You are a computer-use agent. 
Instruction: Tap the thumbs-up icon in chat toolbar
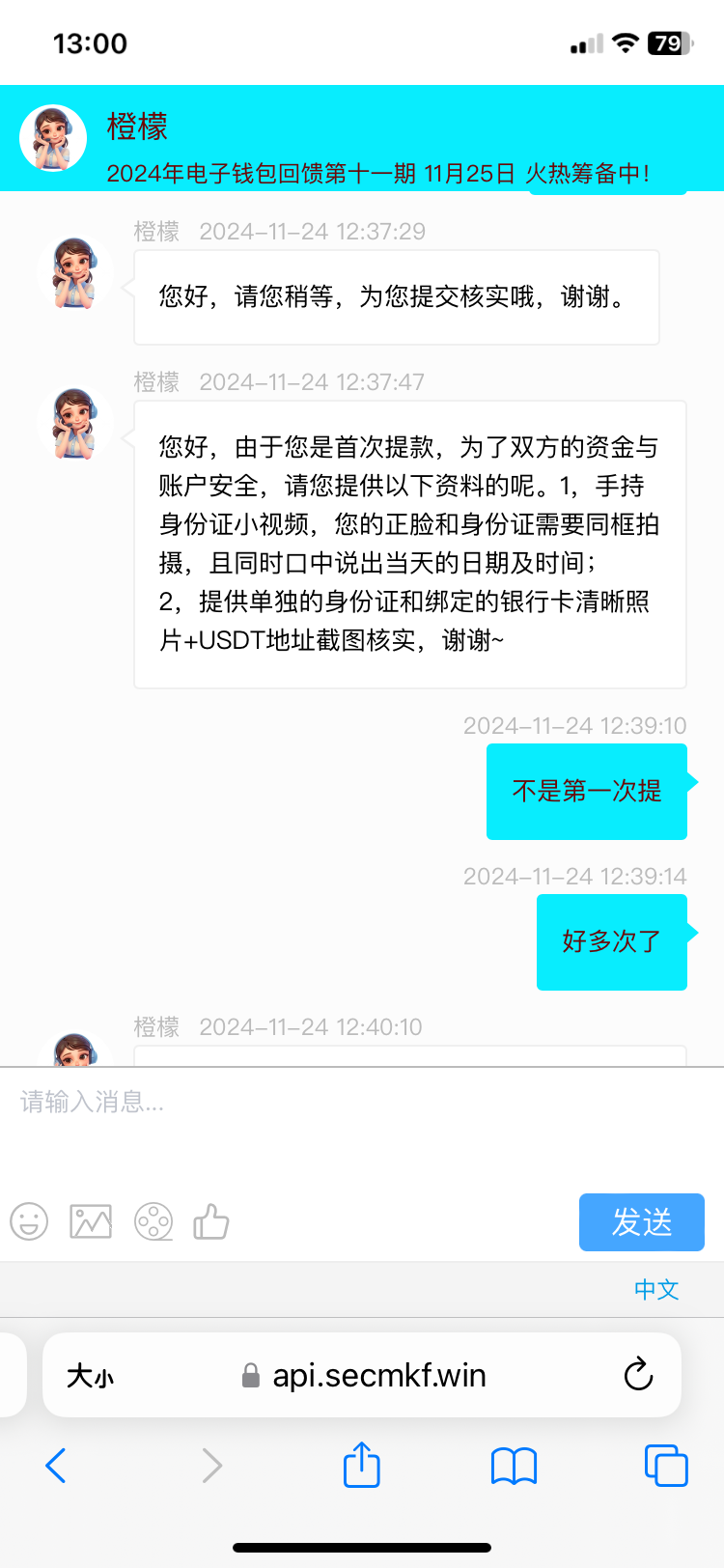(x=211, y=1222)
